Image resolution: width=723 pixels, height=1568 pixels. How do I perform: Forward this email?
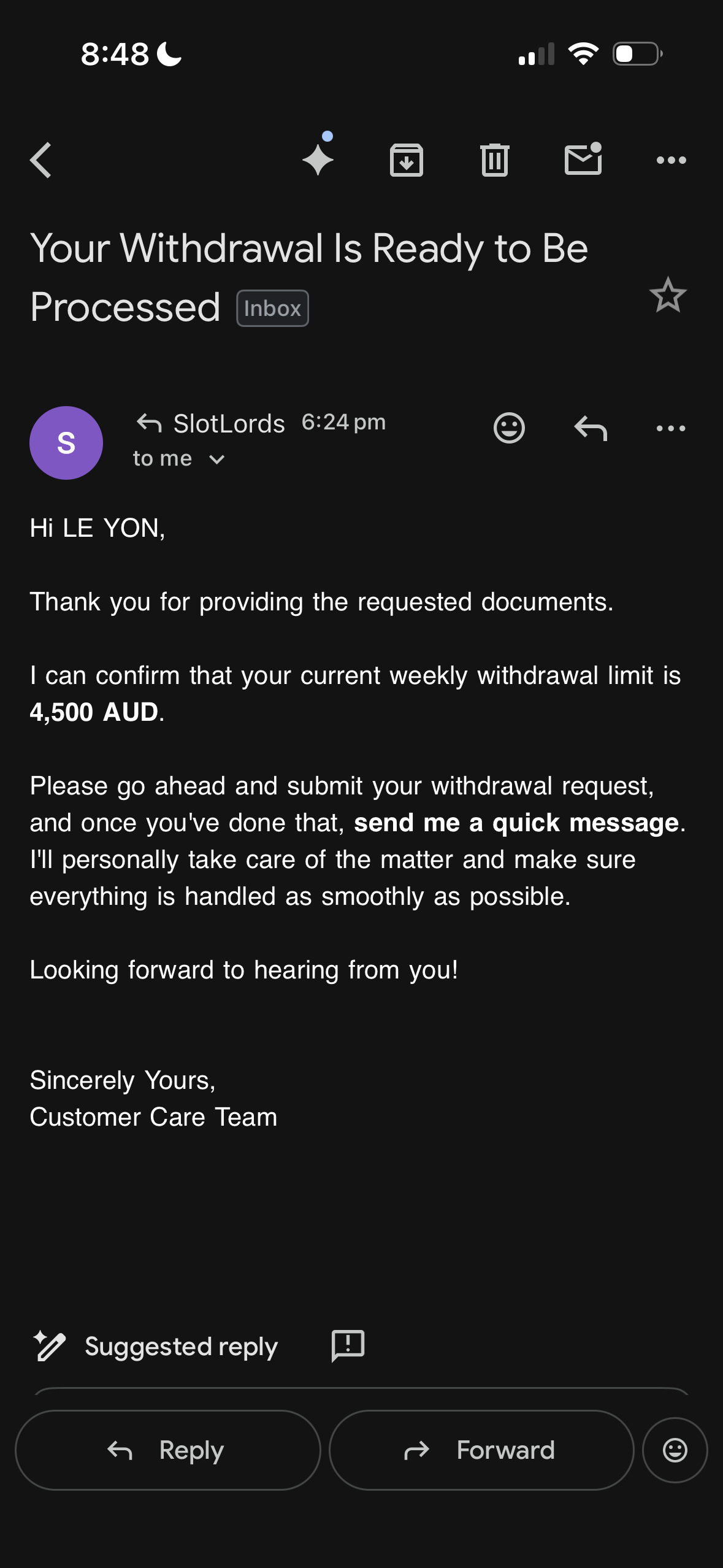point(481,1450)
